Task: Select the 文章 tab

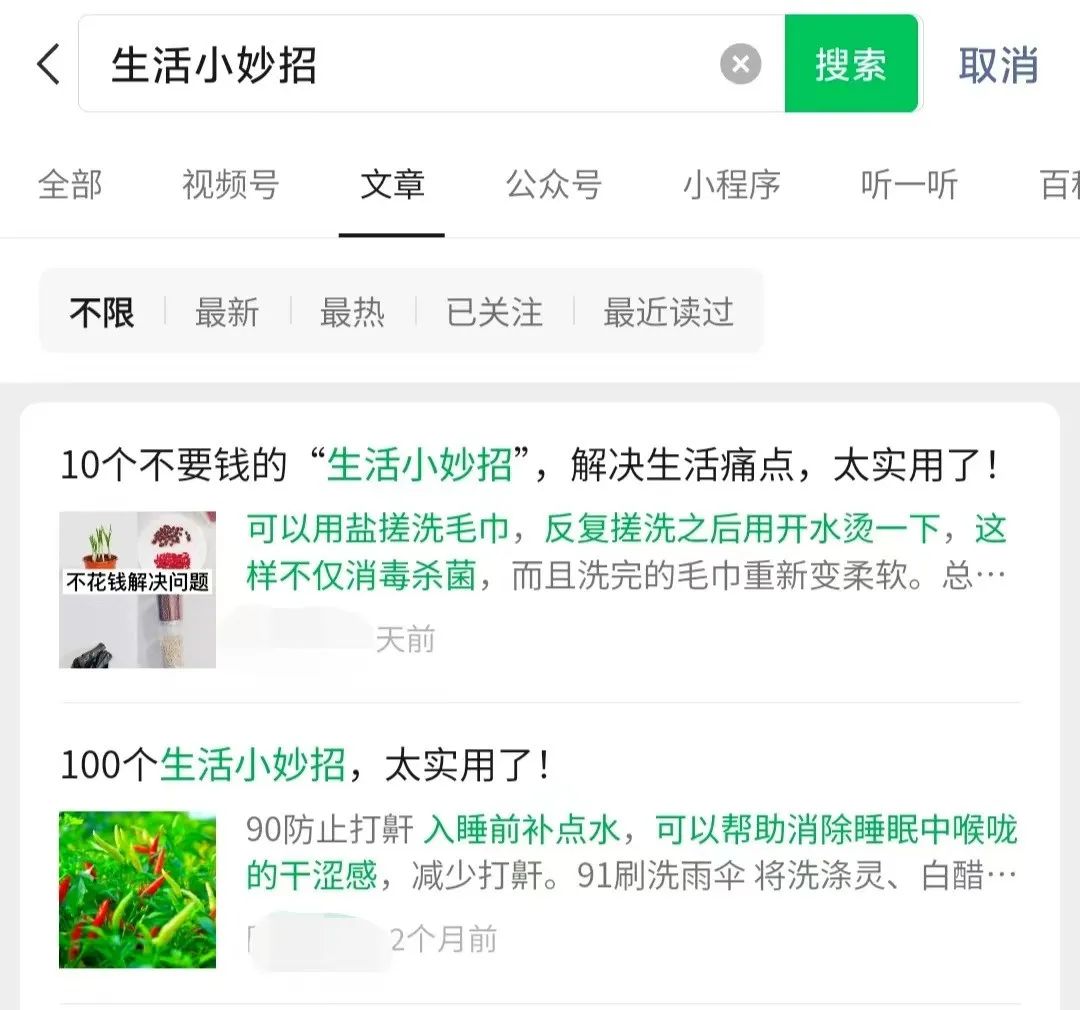Action: coord(392,185)
